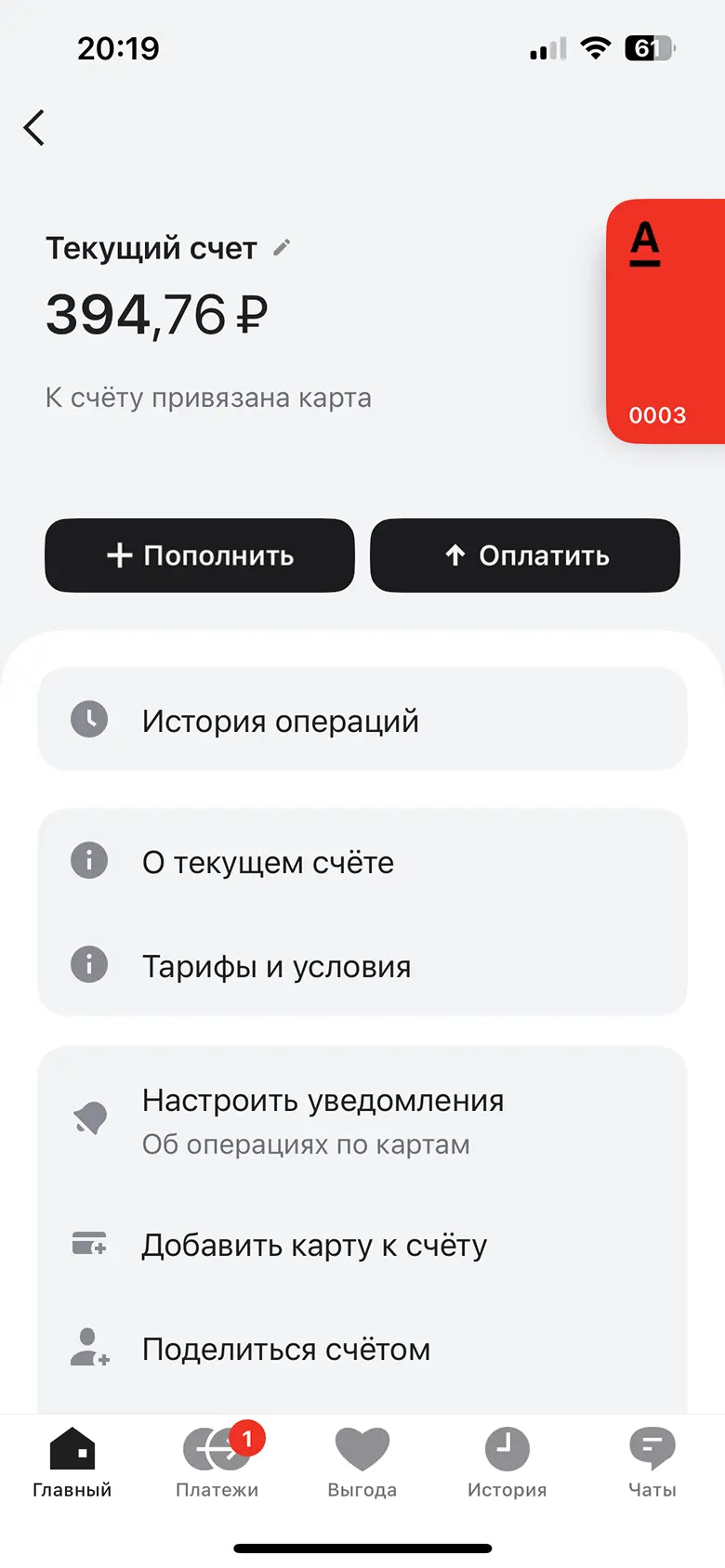The width and height of the screenshot is (725, 1568).
Task: Open О текущем счёте
Action: pos(362,862)
